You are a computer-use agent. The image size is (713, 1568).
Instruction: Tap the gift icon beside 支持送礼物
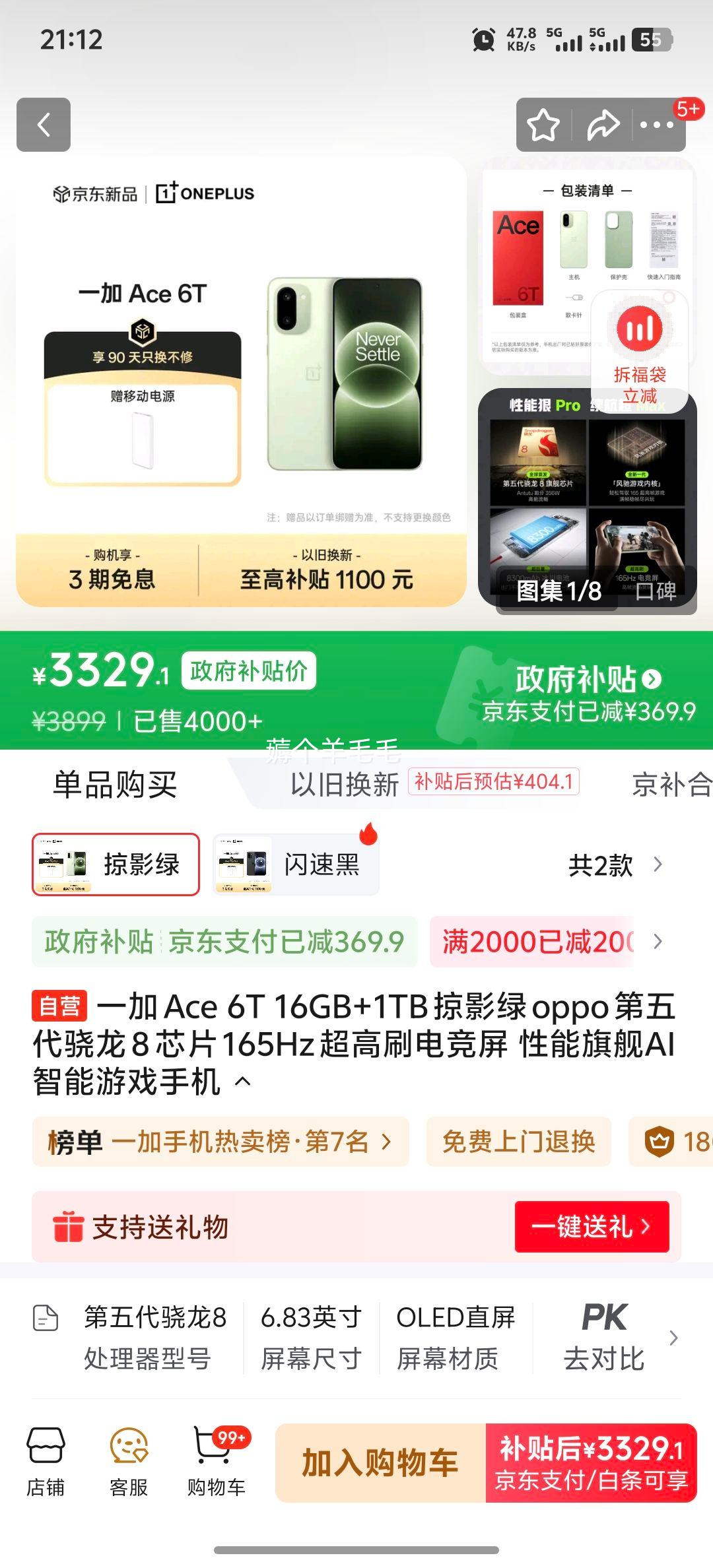click(x=70, y=1226)
